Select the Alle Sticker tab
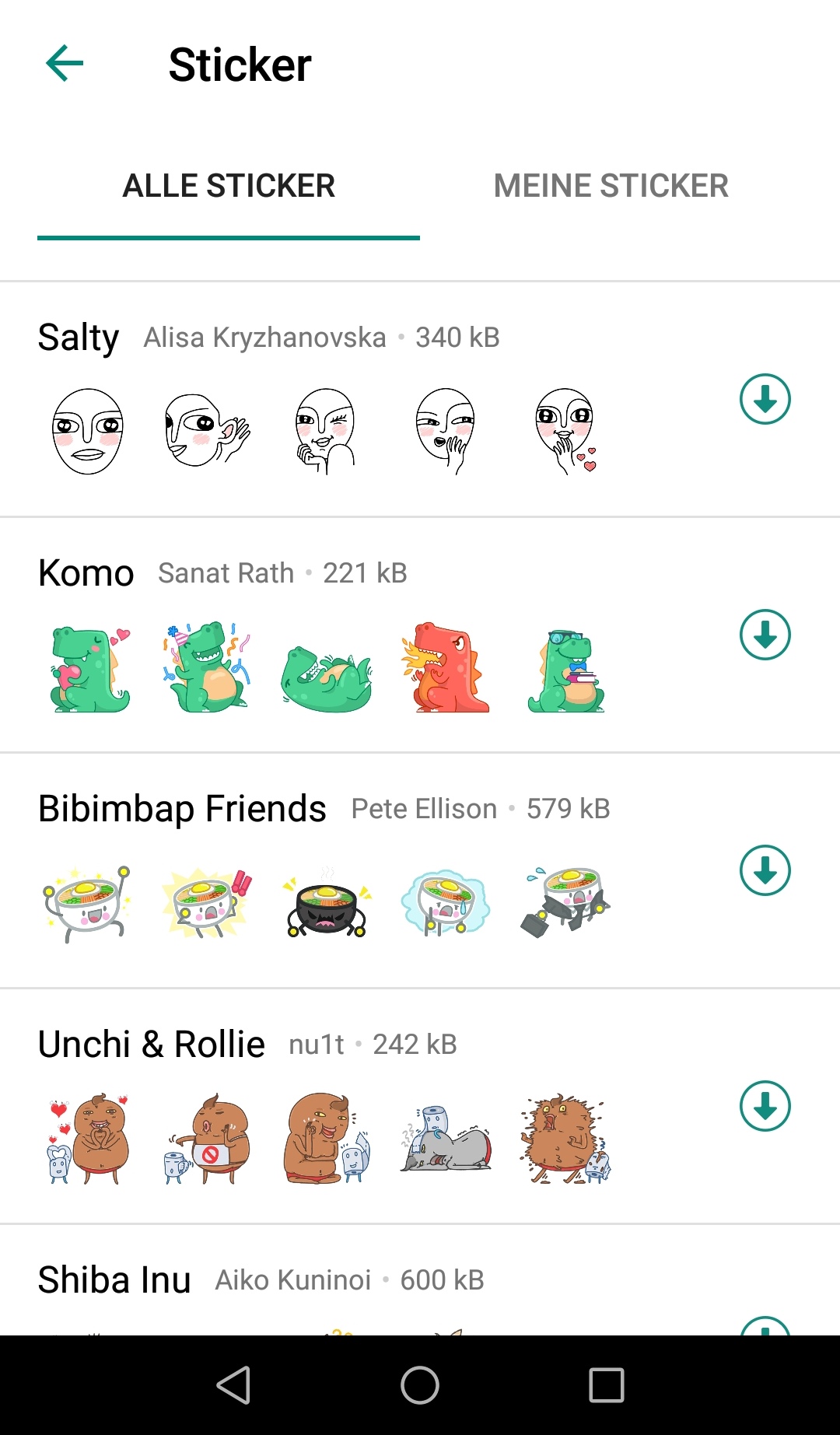This screenshot has width=840, height=1435. pyautogui.click(x=229, y=187)
